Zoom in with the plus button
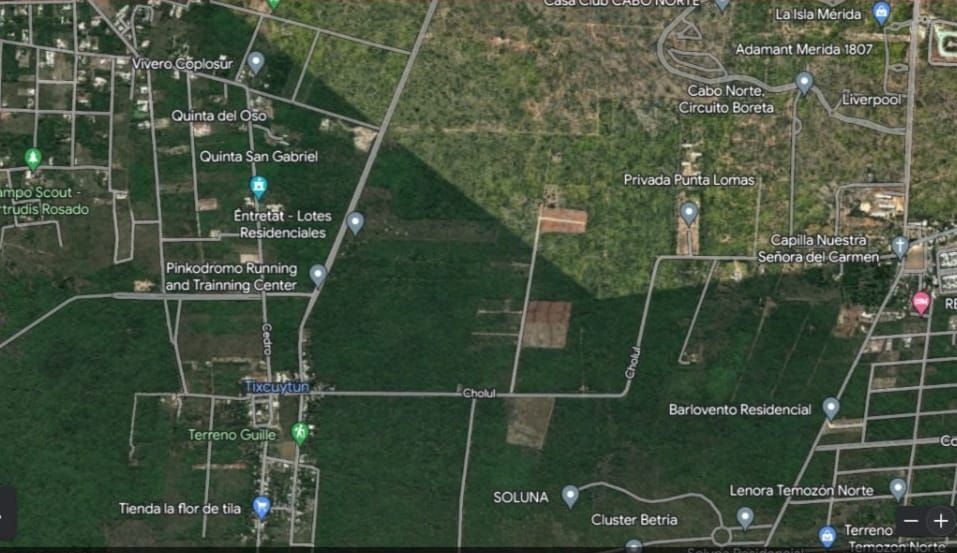 (x=940, y=521)
